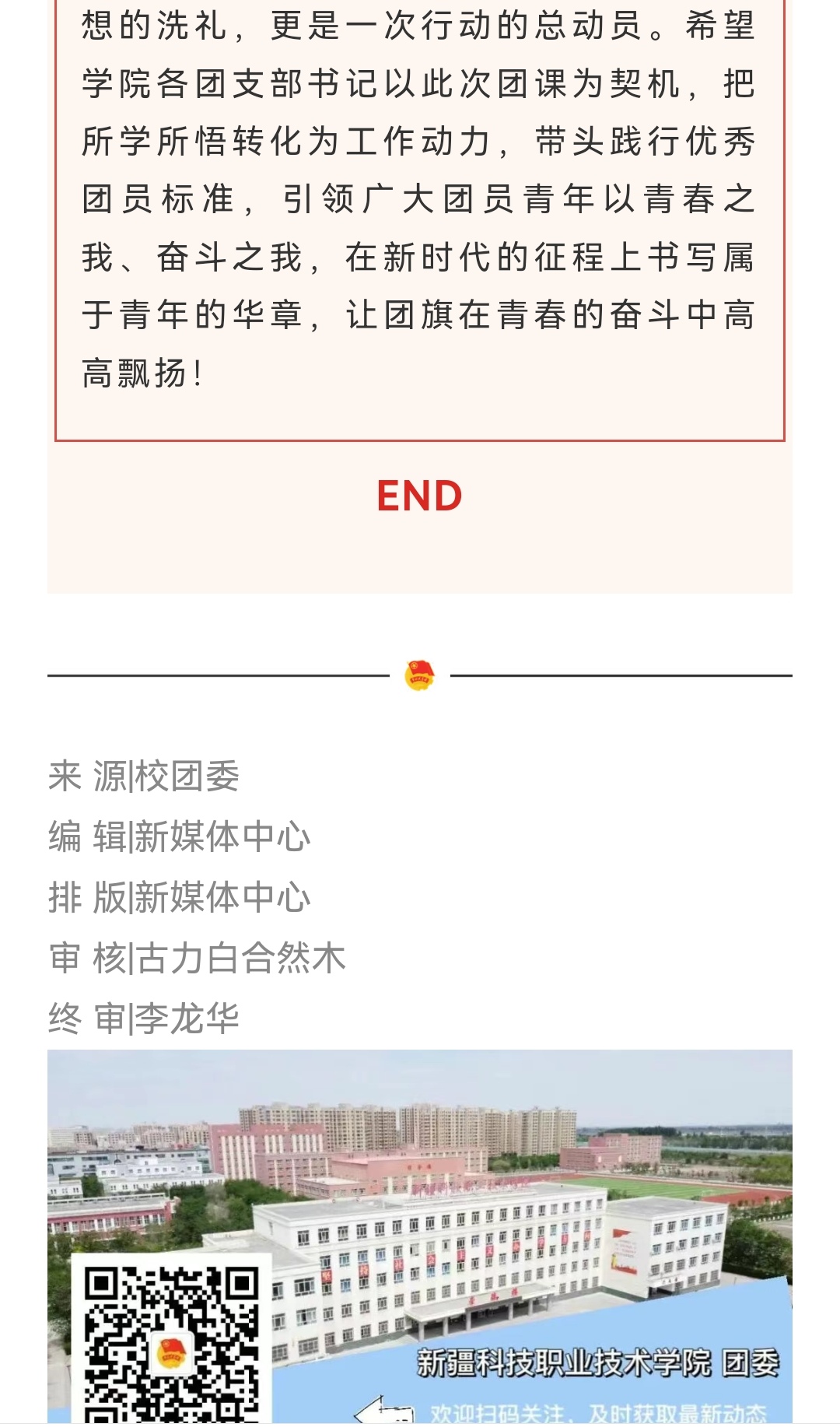Open the campus banner image with QR code
The image size is (840, 1427).
pyautogui.click(x=420, y=1236)
